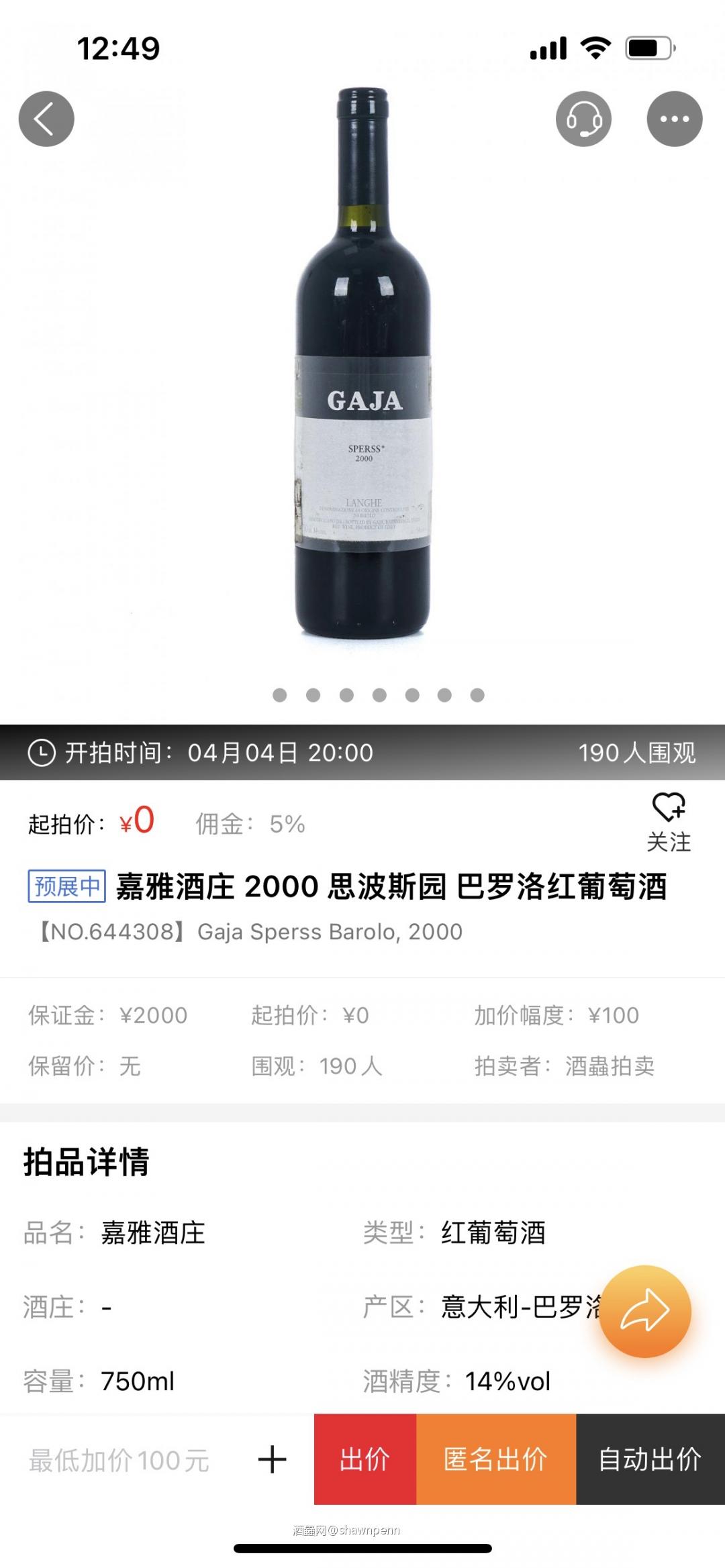Share this auction via the orange share icon
Image resolution: width=725 pixels, height=1568 pixels.
tap(646, 1311)
